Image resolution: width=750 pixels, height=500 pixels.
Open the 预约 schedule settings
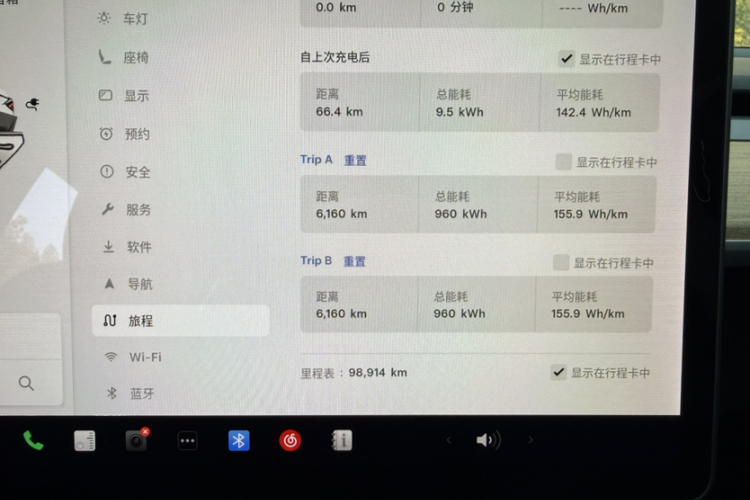click(137, 134)
